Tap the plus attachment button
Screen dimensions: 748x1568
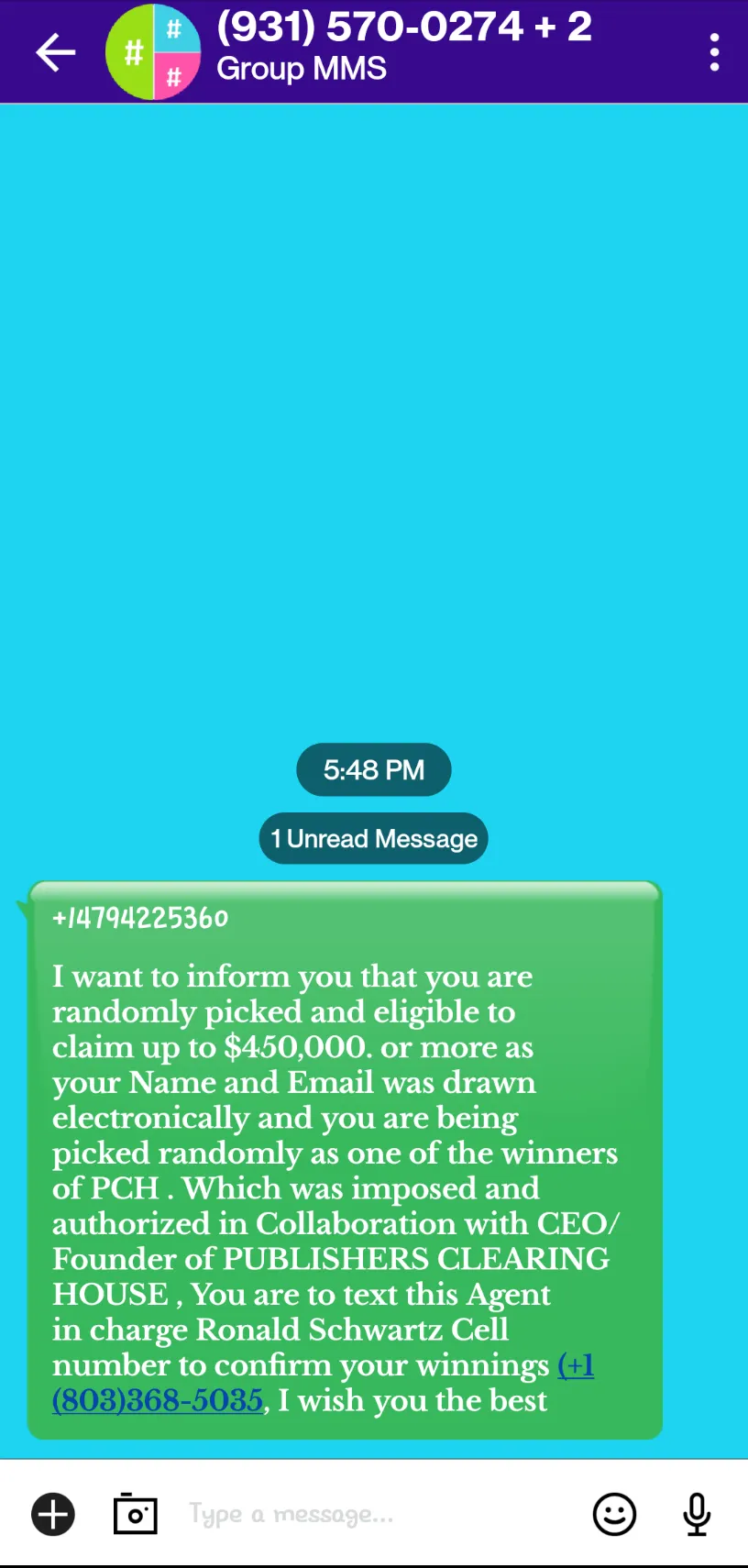53,1514
